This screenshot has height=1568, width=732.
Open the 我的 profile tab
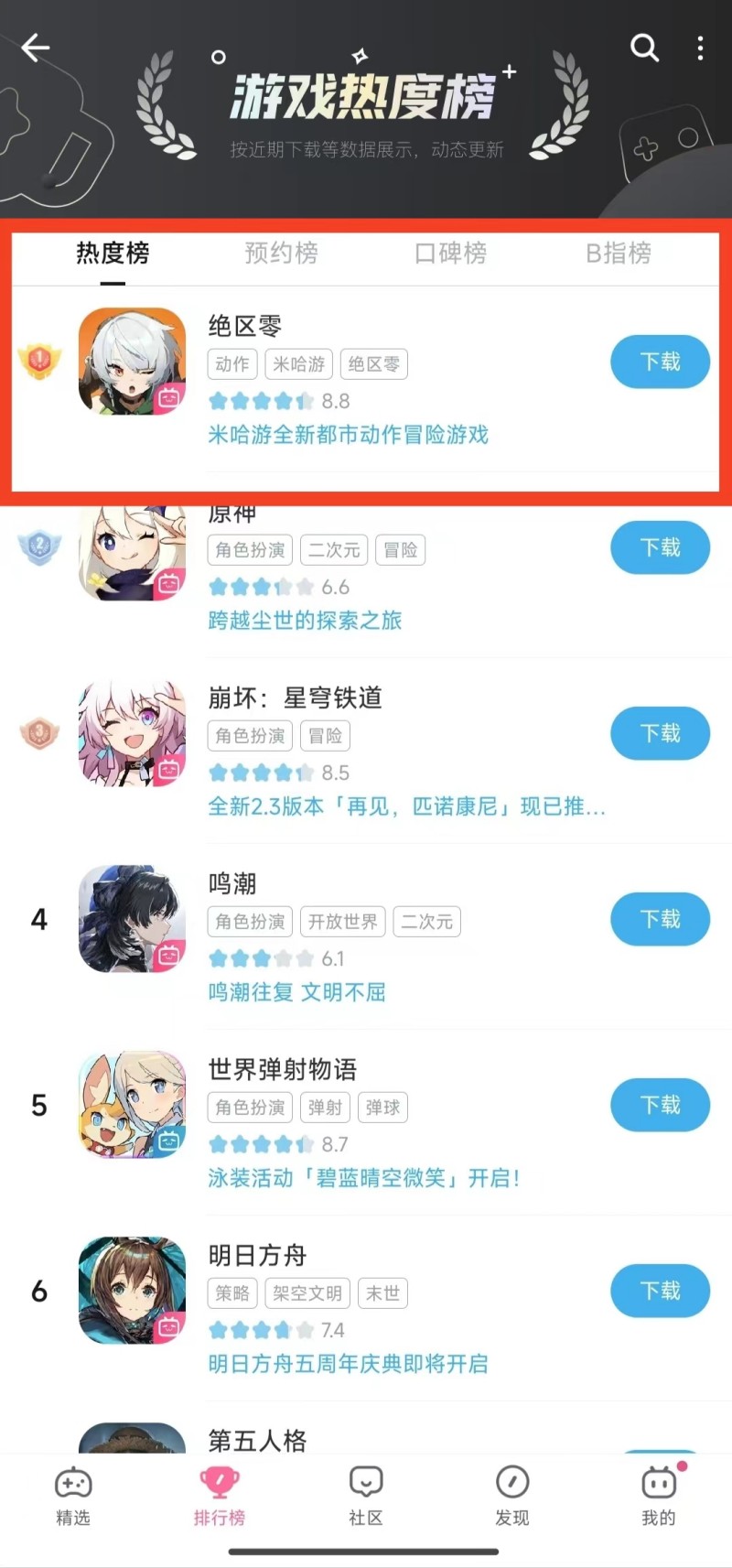click(x=658, y=1497)
